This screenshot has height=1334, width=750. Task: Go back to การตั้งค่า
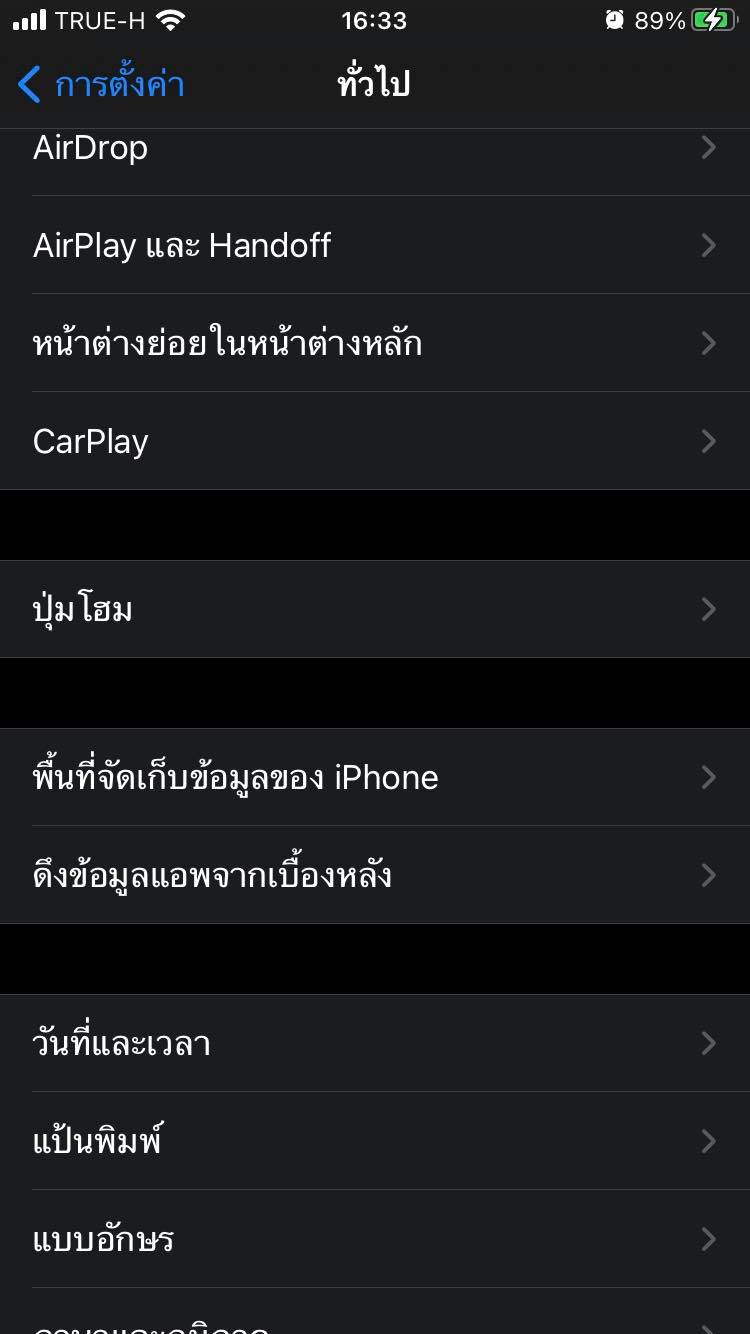[101, 85]
